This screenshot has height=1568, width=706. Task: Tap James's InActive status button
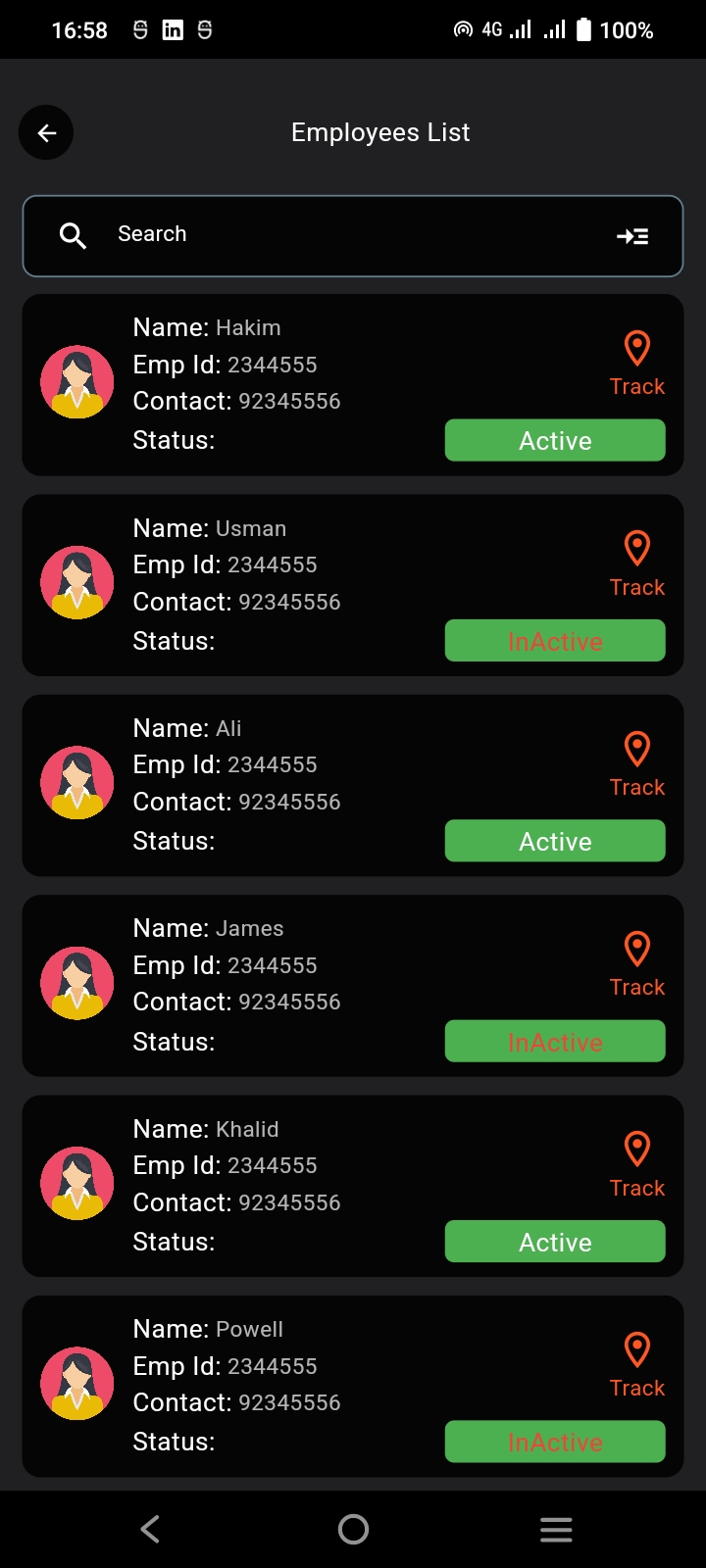coord(555,1042)
